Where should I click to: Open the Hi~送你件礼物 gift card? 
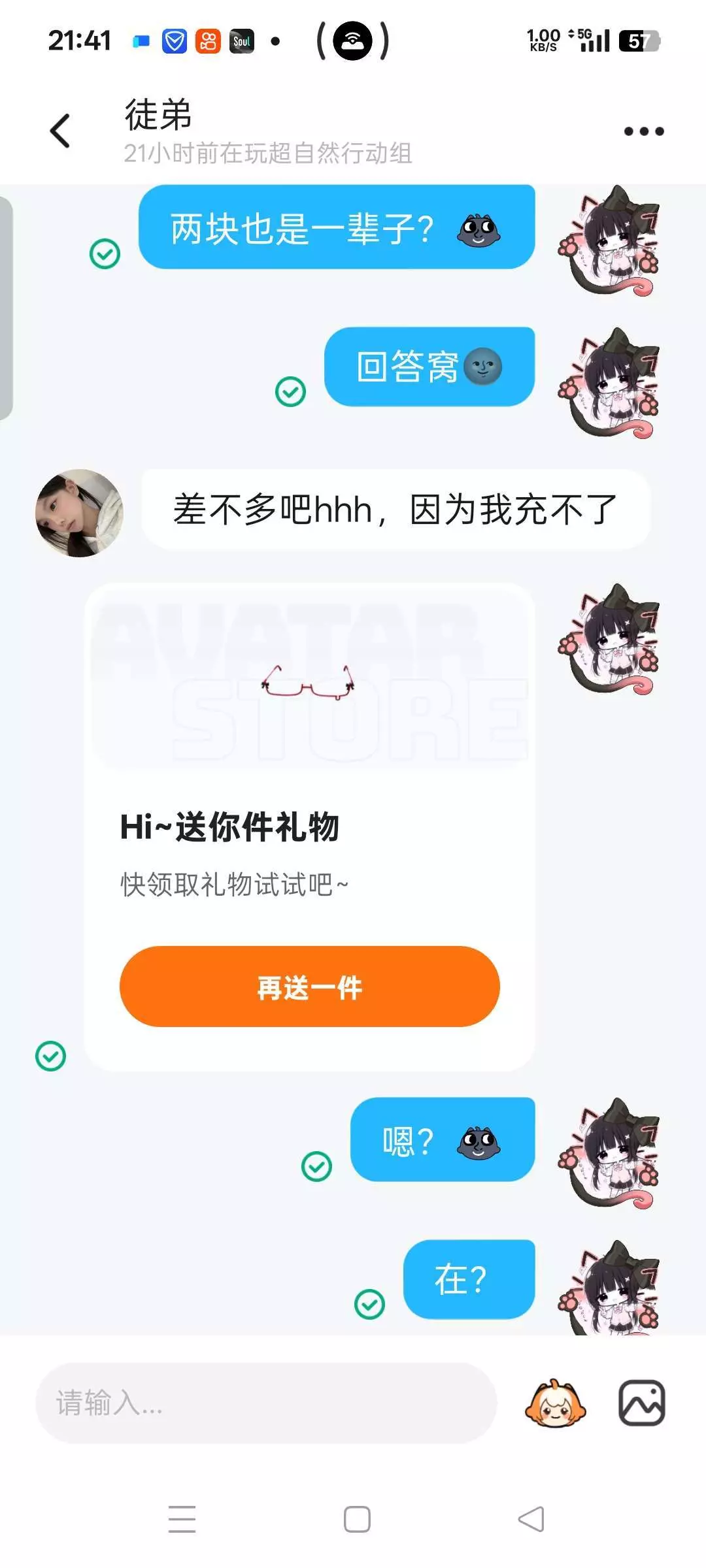pos(310,826)
